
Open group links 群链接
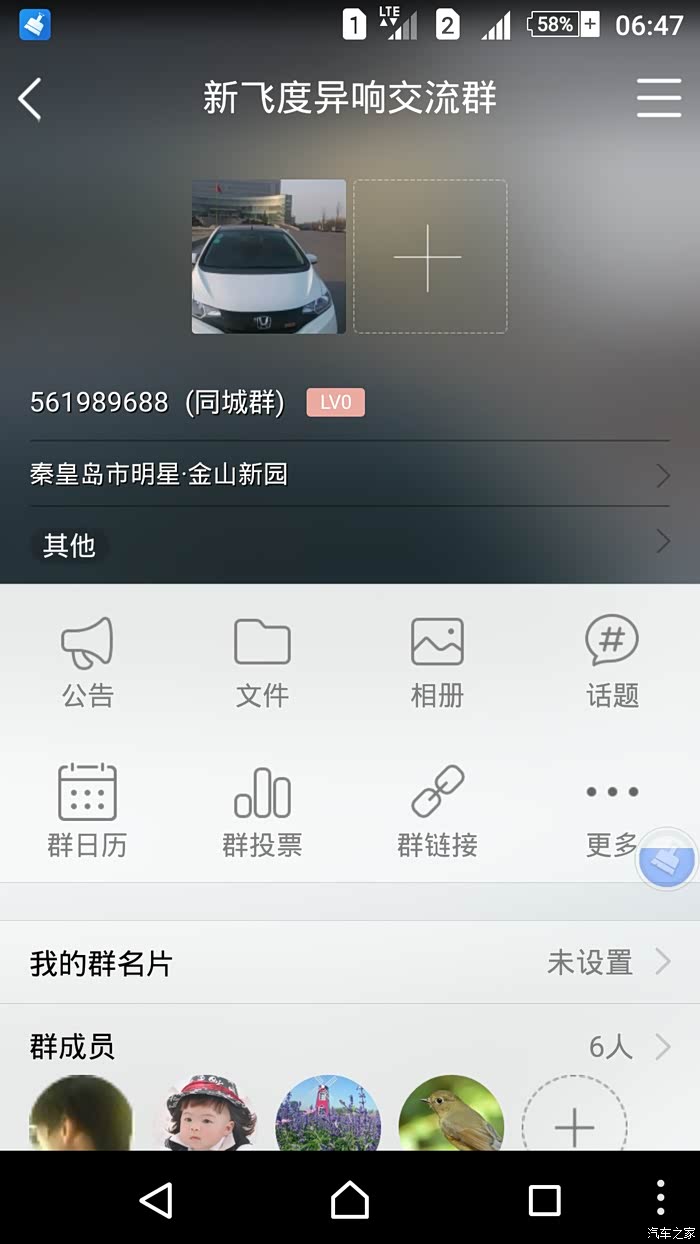coord(437,811)
